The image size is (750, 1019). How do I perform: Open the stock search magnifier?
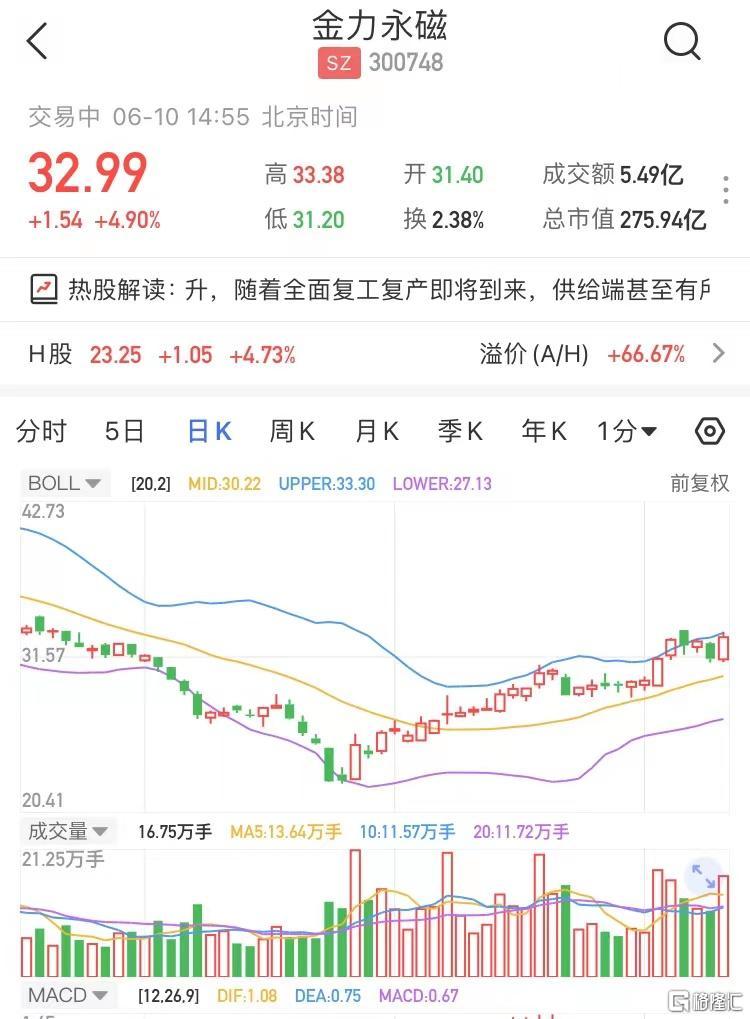[682, 41]
